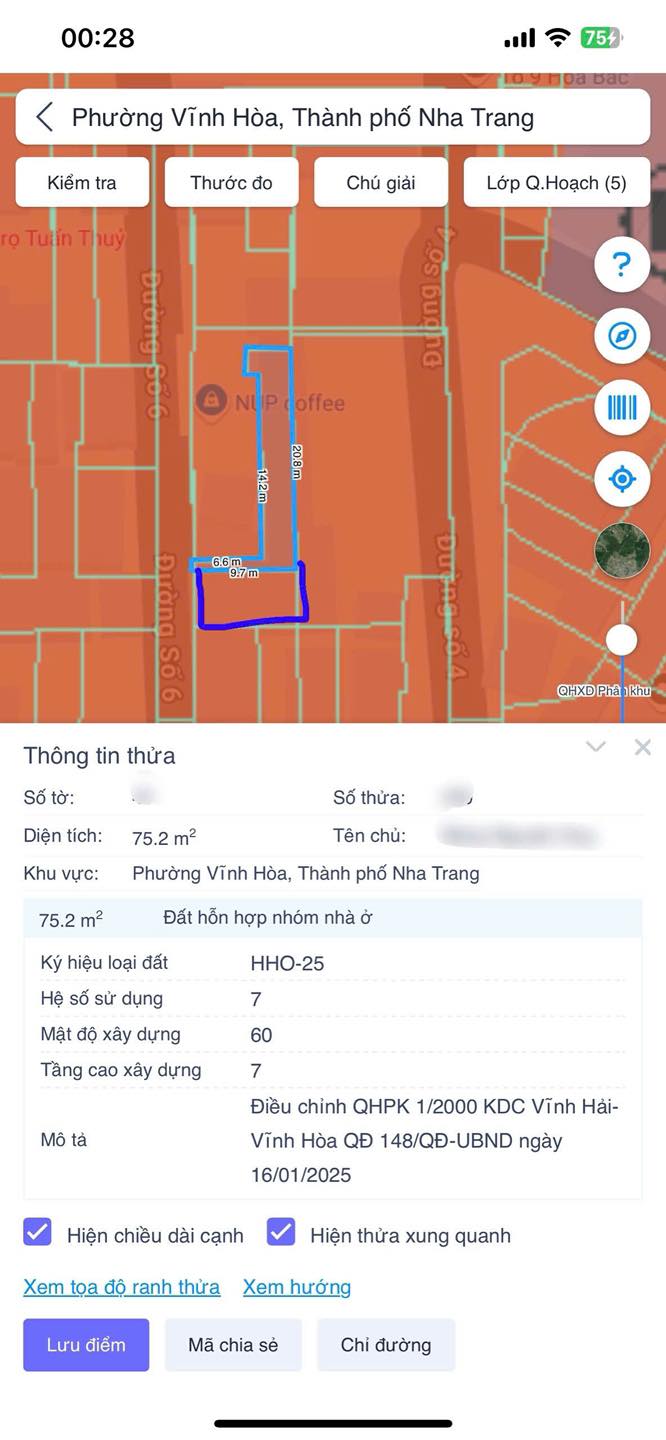Open Xem tọa độ ranh thửa link
The image size is (666, 1440).
pyautogui.click(x=122, y=1287)
